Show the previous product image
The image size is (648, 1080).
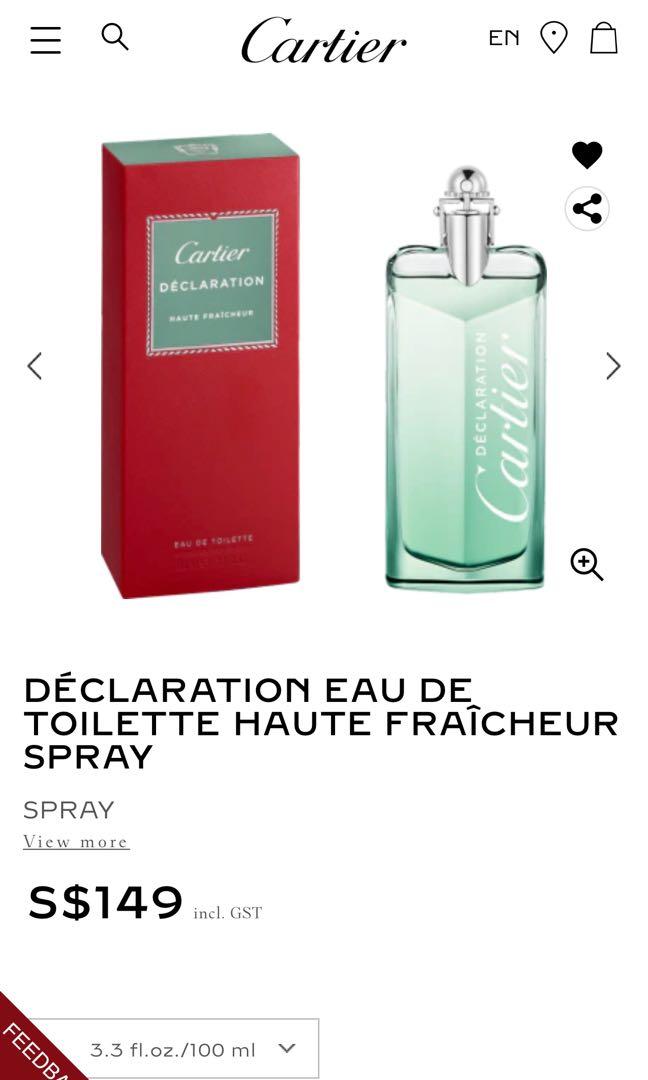[35, 366]
